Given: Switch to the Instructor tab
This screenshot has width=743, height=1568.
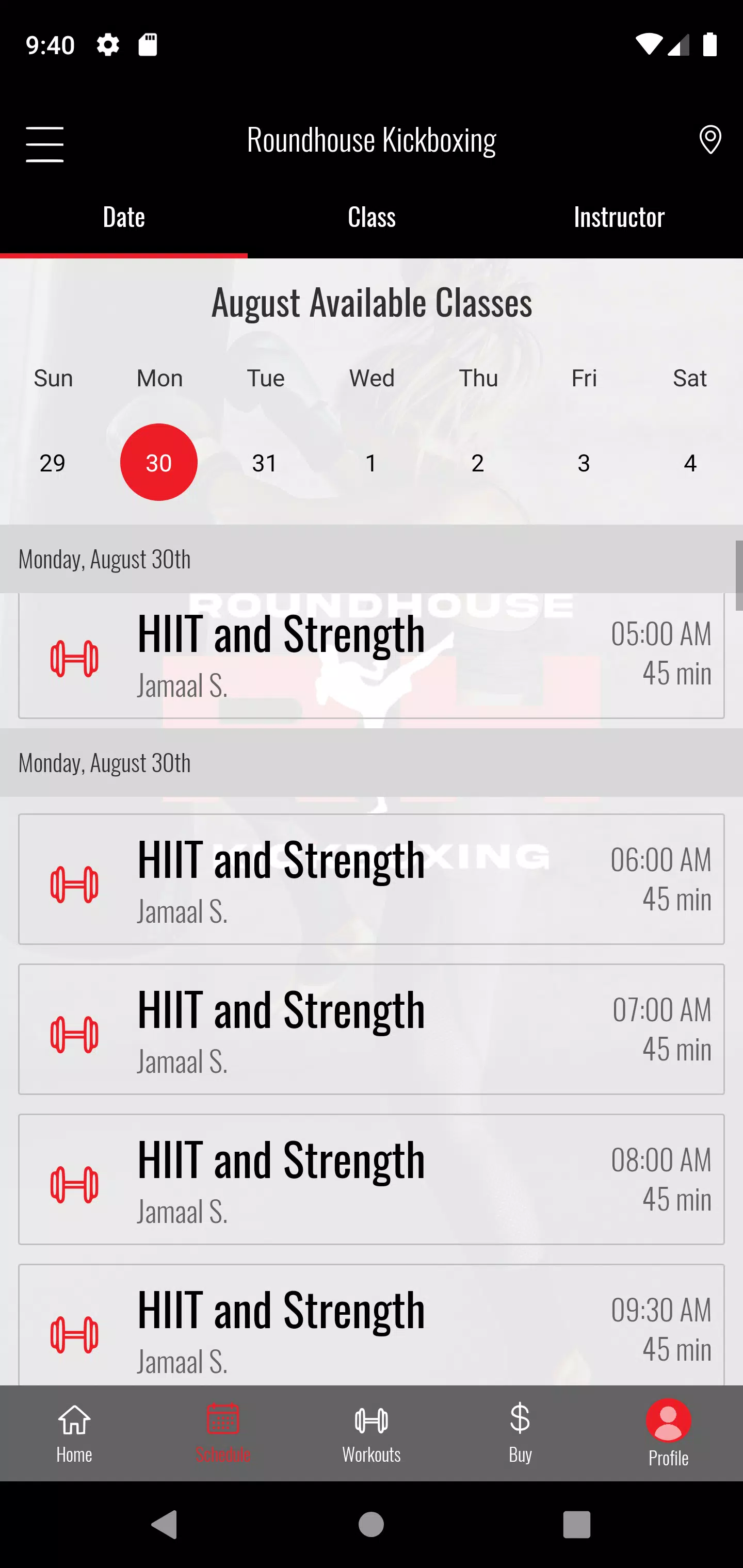Looking at the screenshot, I should [619, 217].
